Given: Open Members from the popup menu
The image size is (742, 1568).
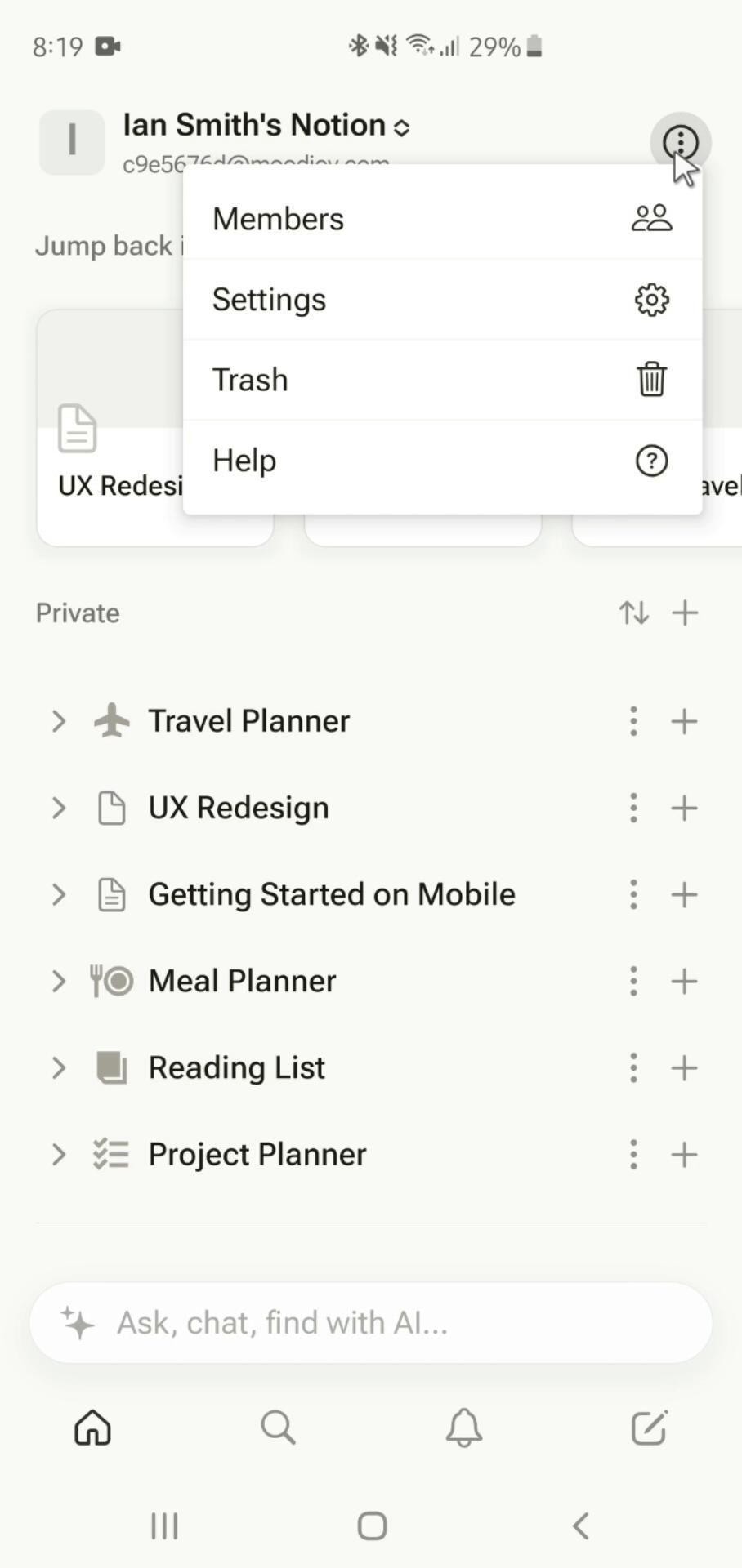Looking at the screenshot, I should (x=441, y=219).
